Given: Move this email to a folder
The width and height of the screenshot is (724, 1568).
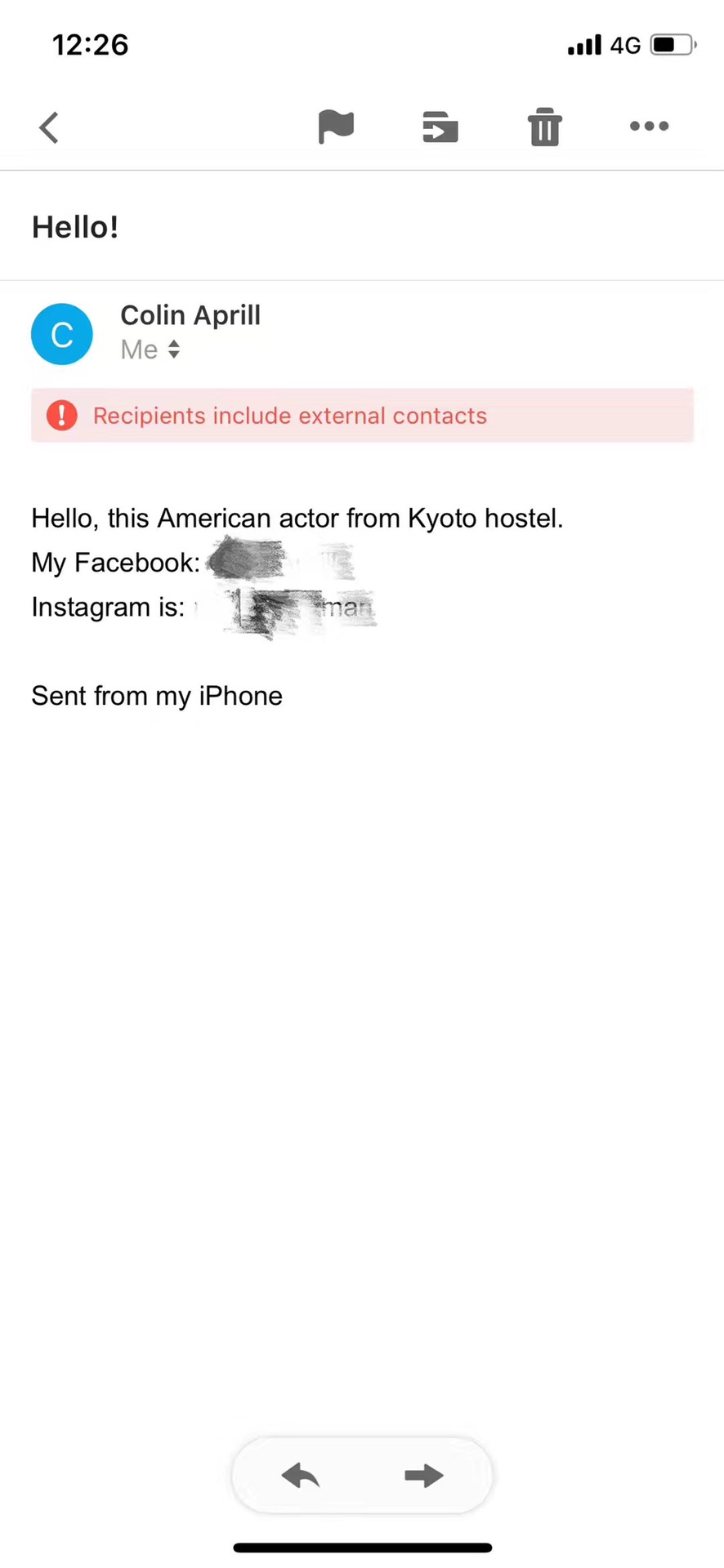Looking at the screenshot, I should [440, 127].
